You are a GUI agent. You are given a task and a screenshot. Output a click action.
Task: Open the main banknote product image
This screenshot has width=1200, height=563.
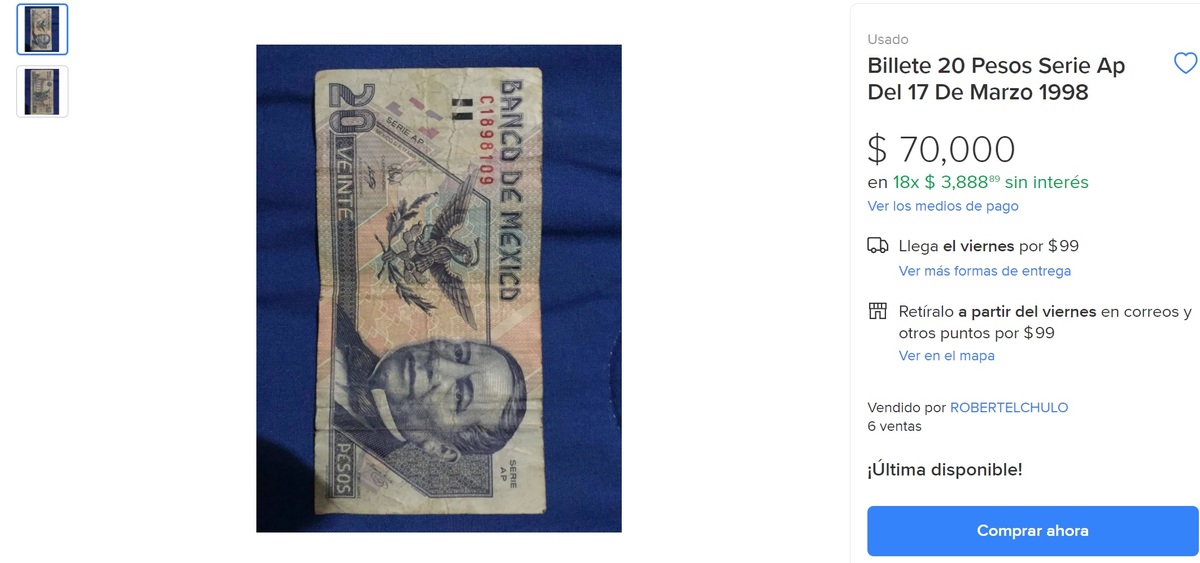[439, 288]
